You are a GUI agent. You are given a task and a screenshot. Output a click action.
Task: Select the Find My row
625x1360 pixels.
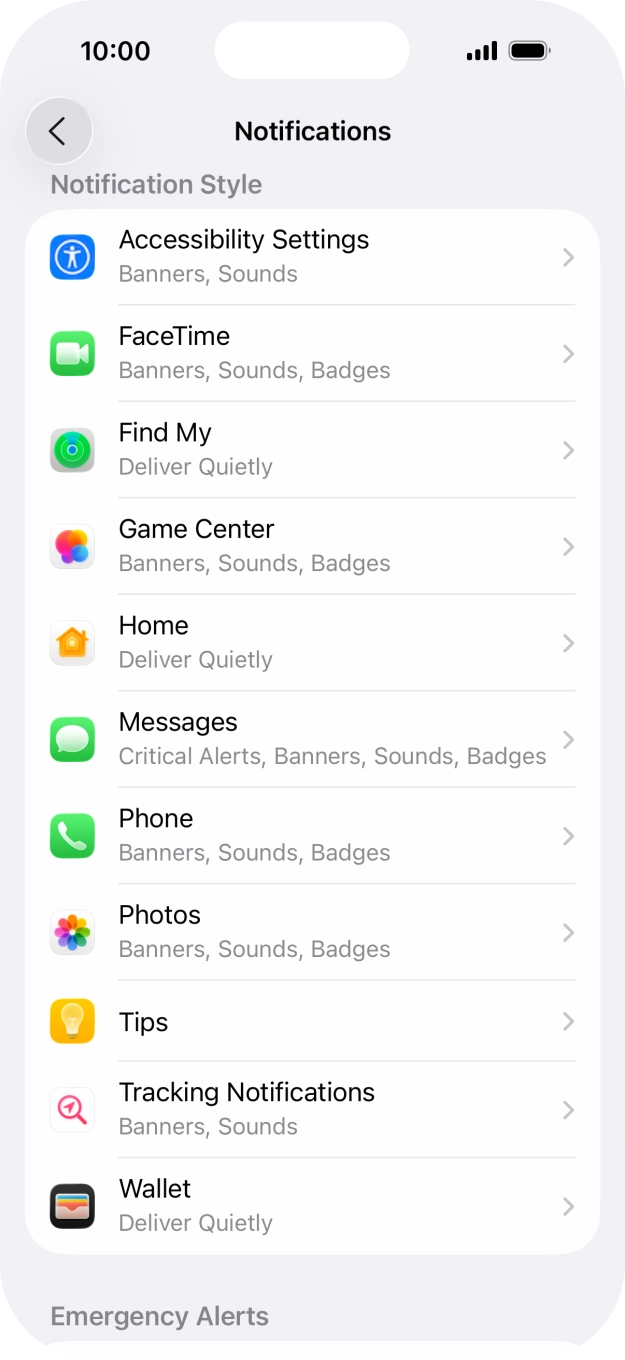point(312,450)
